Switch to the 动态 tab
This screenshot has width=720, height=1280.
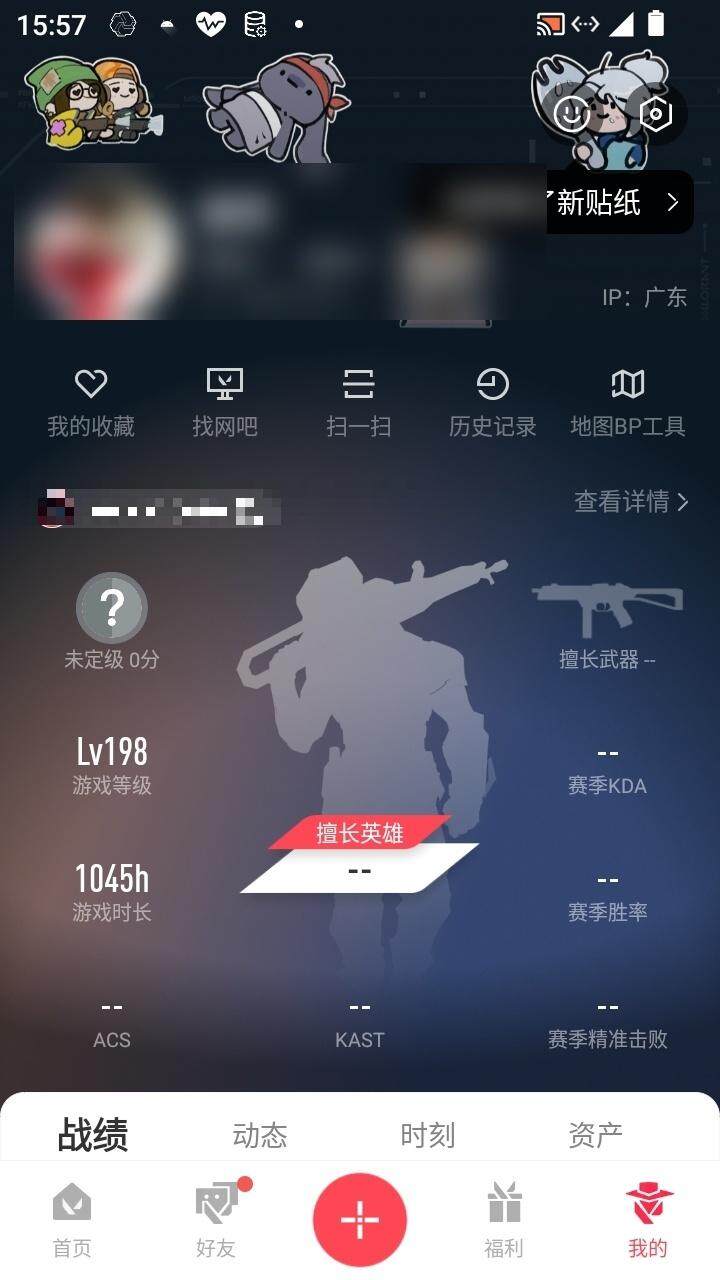pos(260,1135)
